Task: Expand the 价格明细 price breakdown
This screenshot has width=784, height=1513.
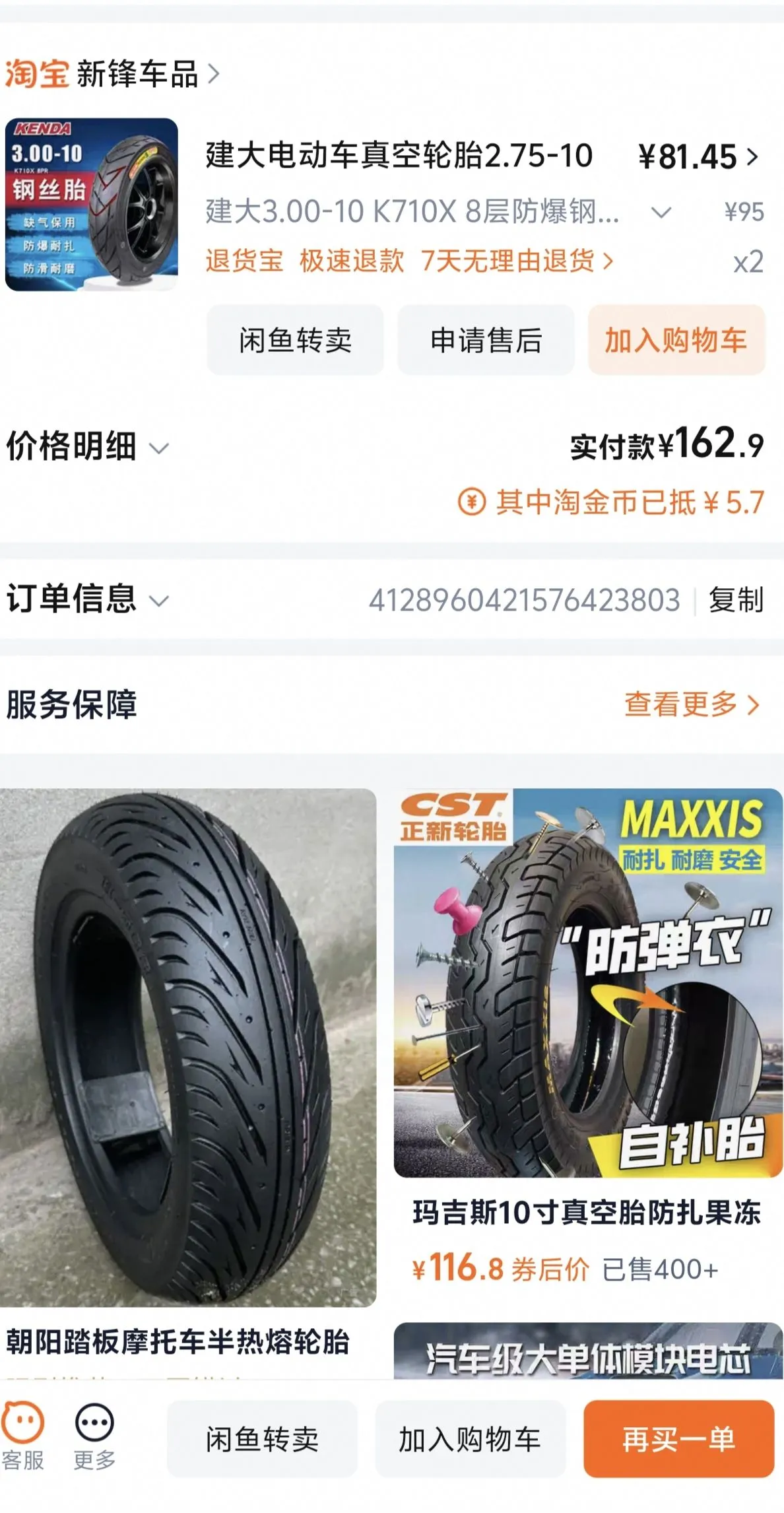Action: 87,447
